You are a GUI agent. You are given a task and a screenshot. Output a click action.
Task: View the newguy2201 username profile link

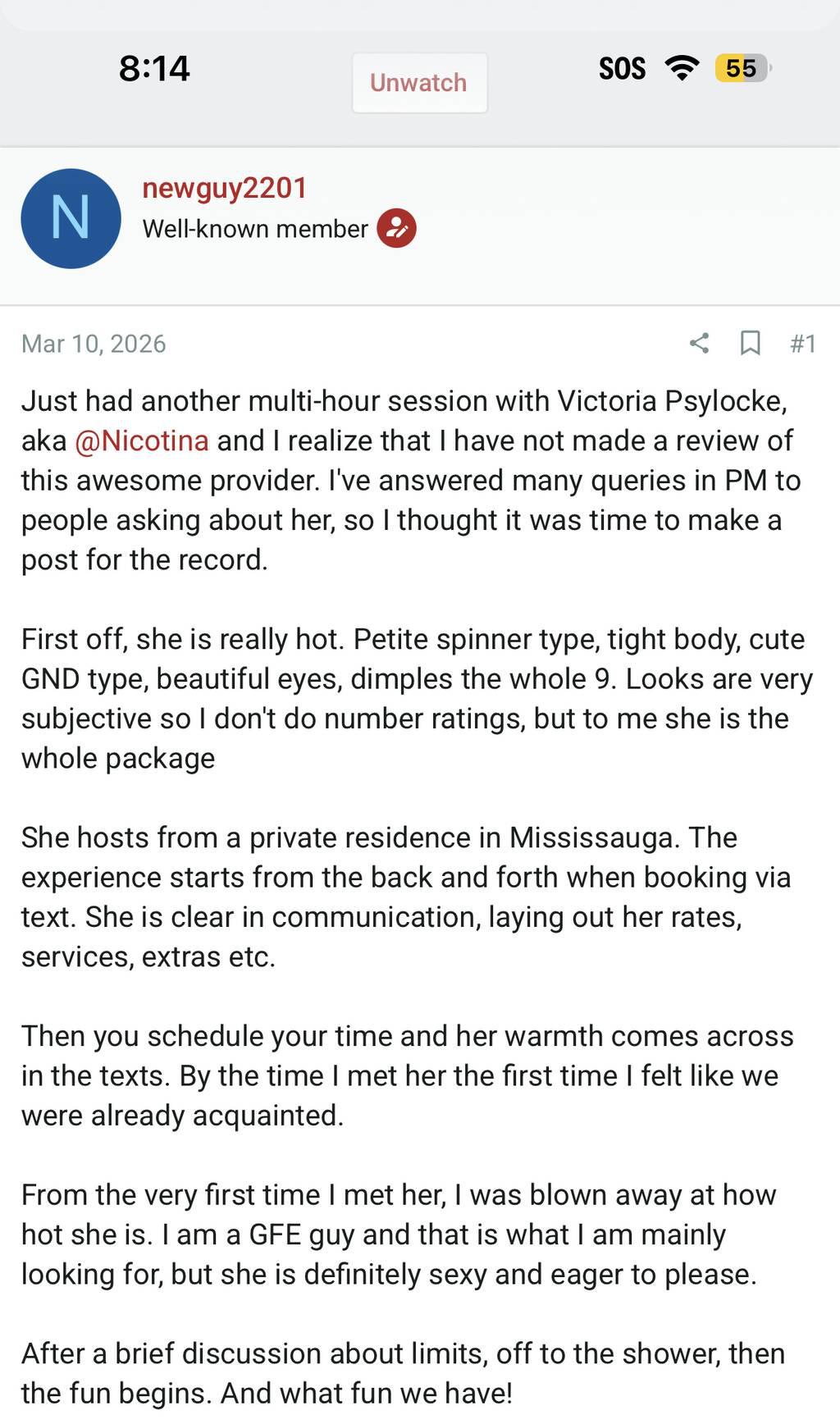click(224, 188)
